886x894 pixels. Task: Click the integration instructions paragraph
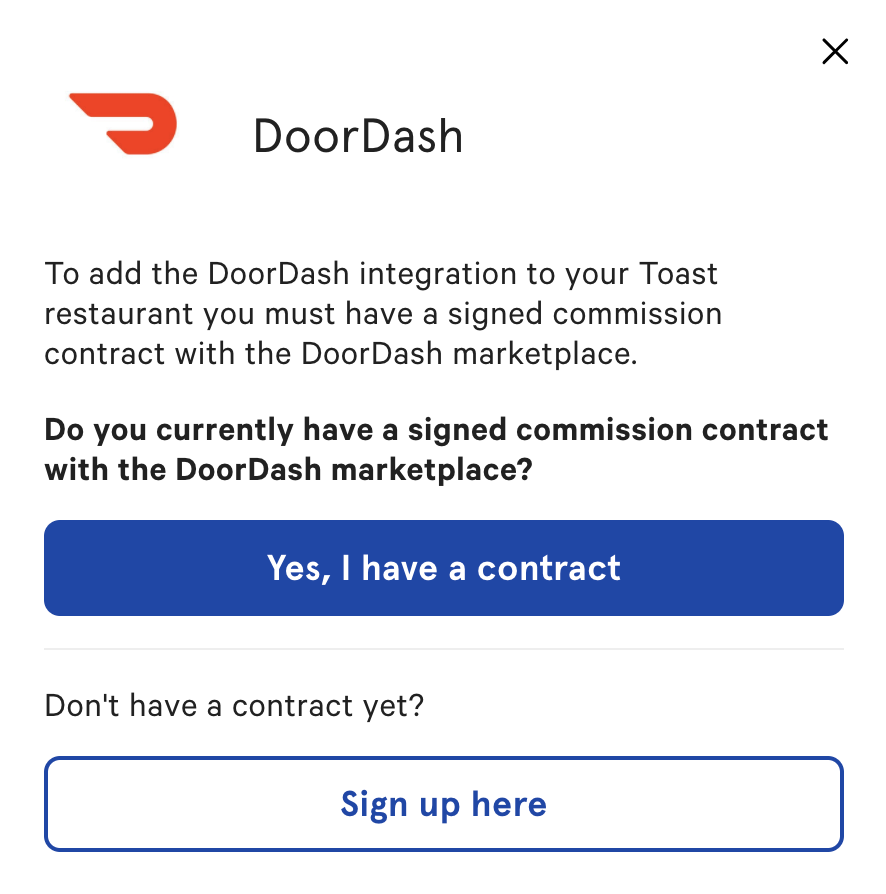(x=383, y=313)
